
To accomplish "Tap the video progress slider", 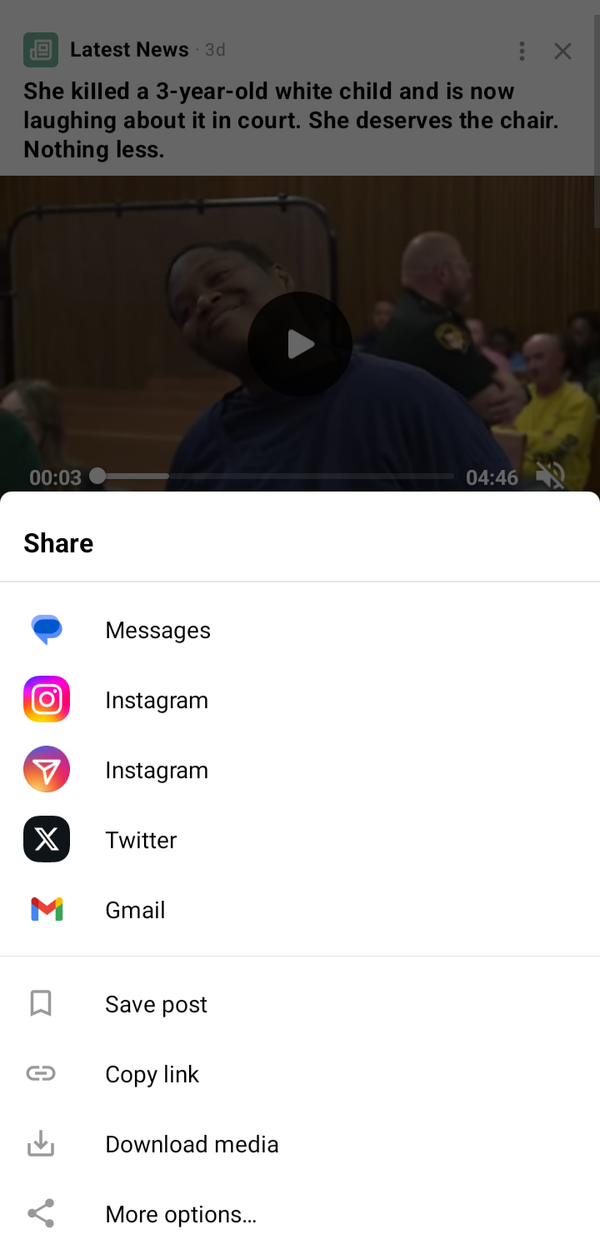I will [x=275, y=476].
